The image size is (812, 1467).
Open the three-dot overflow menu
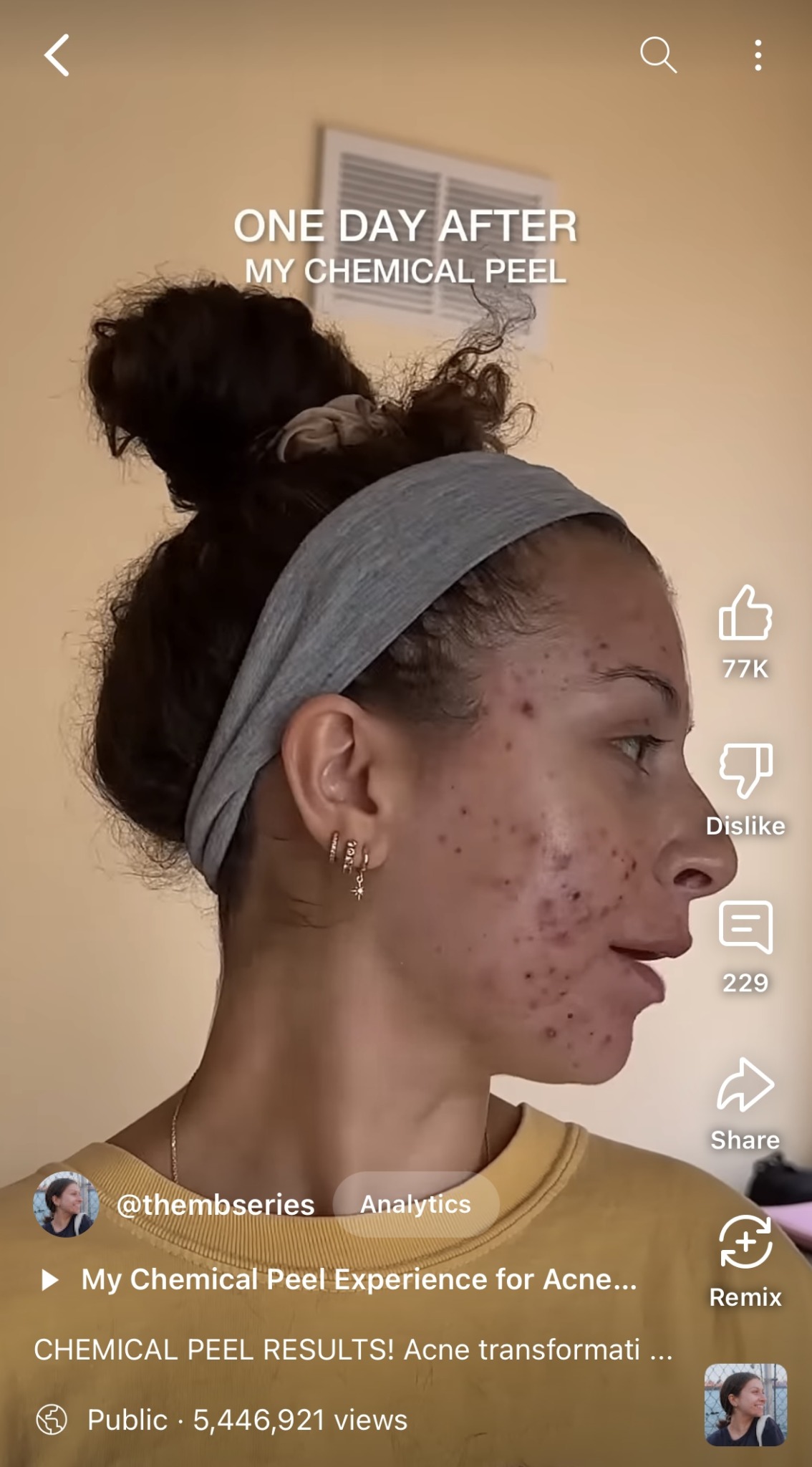[758, 55]
